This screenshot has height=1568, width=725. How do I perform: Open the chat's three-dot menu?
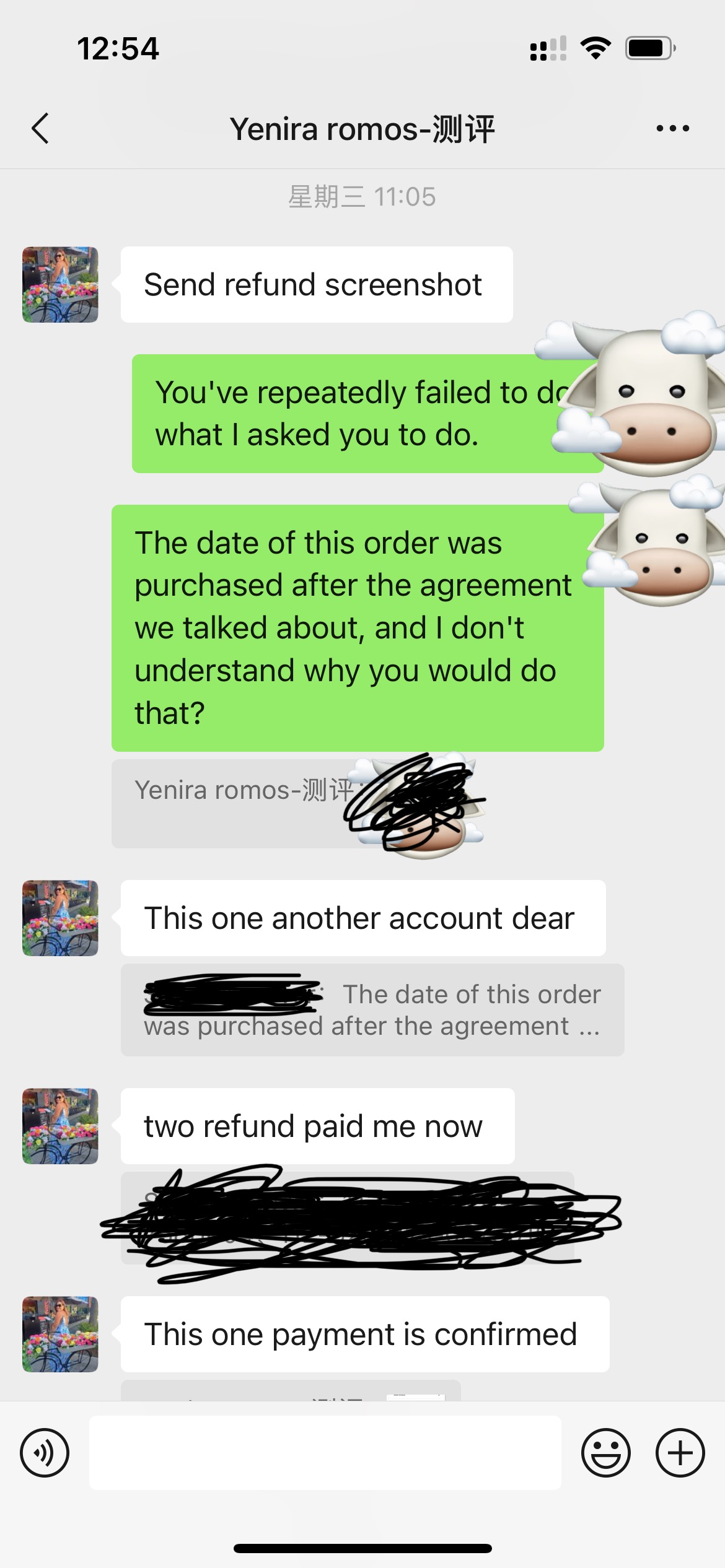pyautogui.click(x=672, y=129)
